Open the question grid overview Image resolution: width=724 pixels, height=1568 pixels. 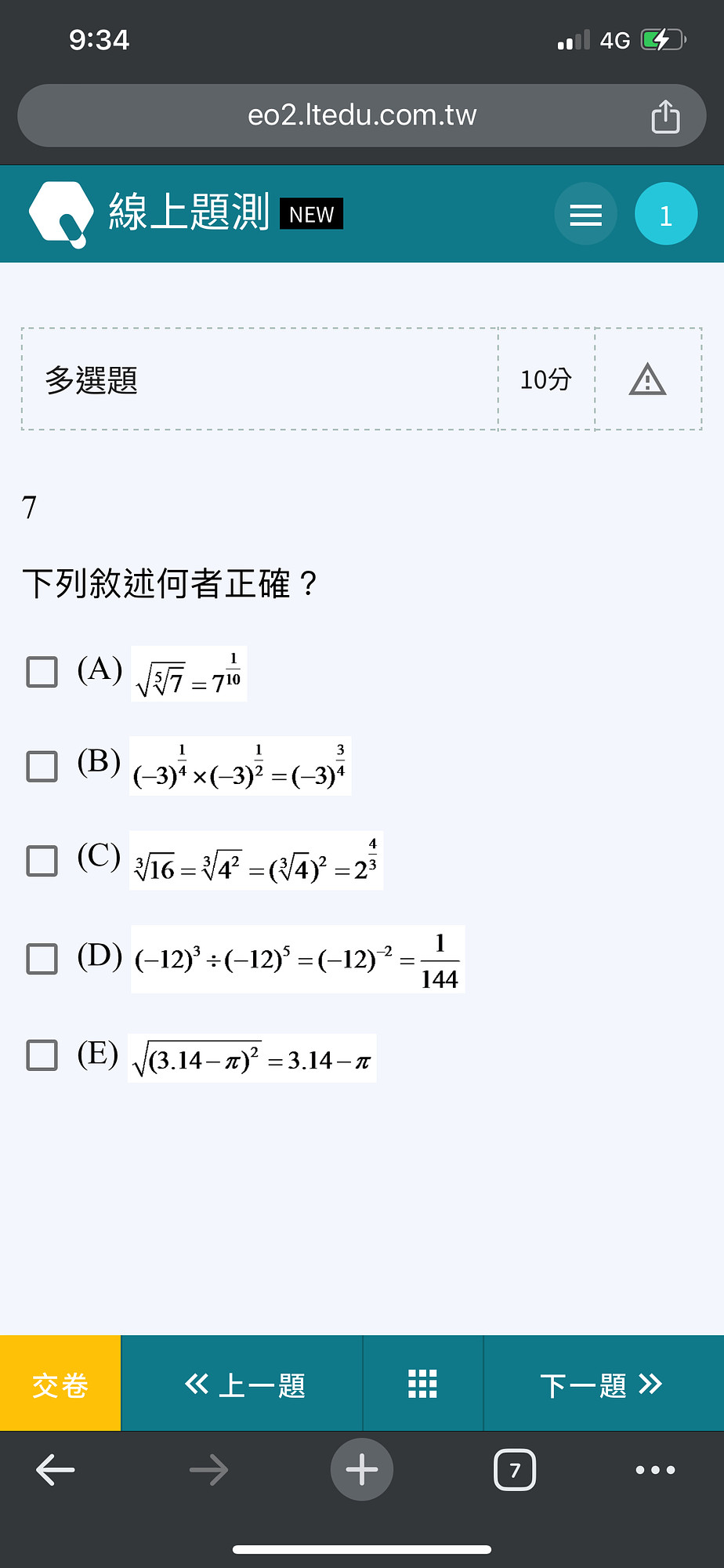tap(423, 1384)
